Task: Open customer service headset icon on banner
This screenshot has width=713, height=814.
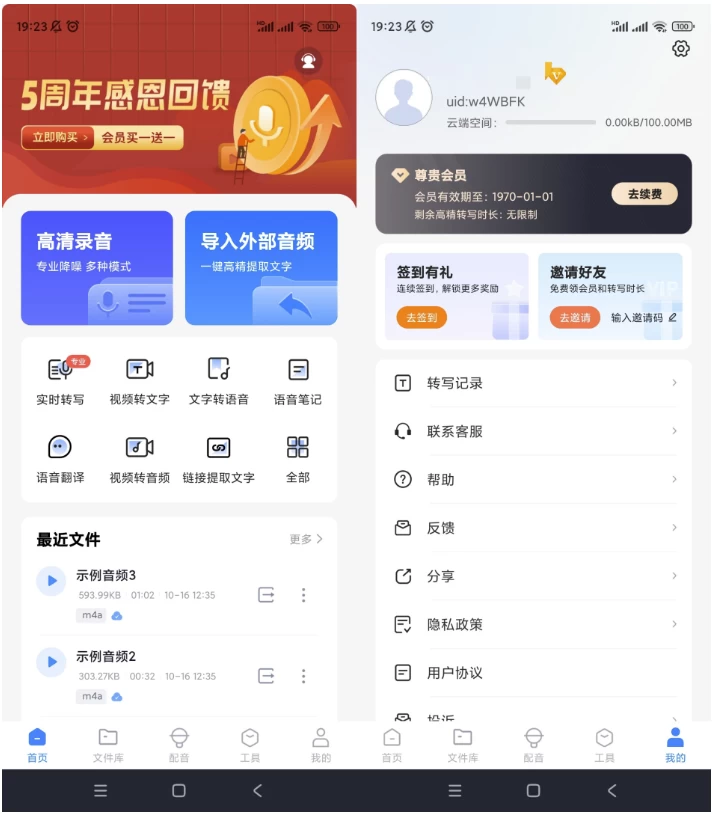Action: (x=308, y=61)
